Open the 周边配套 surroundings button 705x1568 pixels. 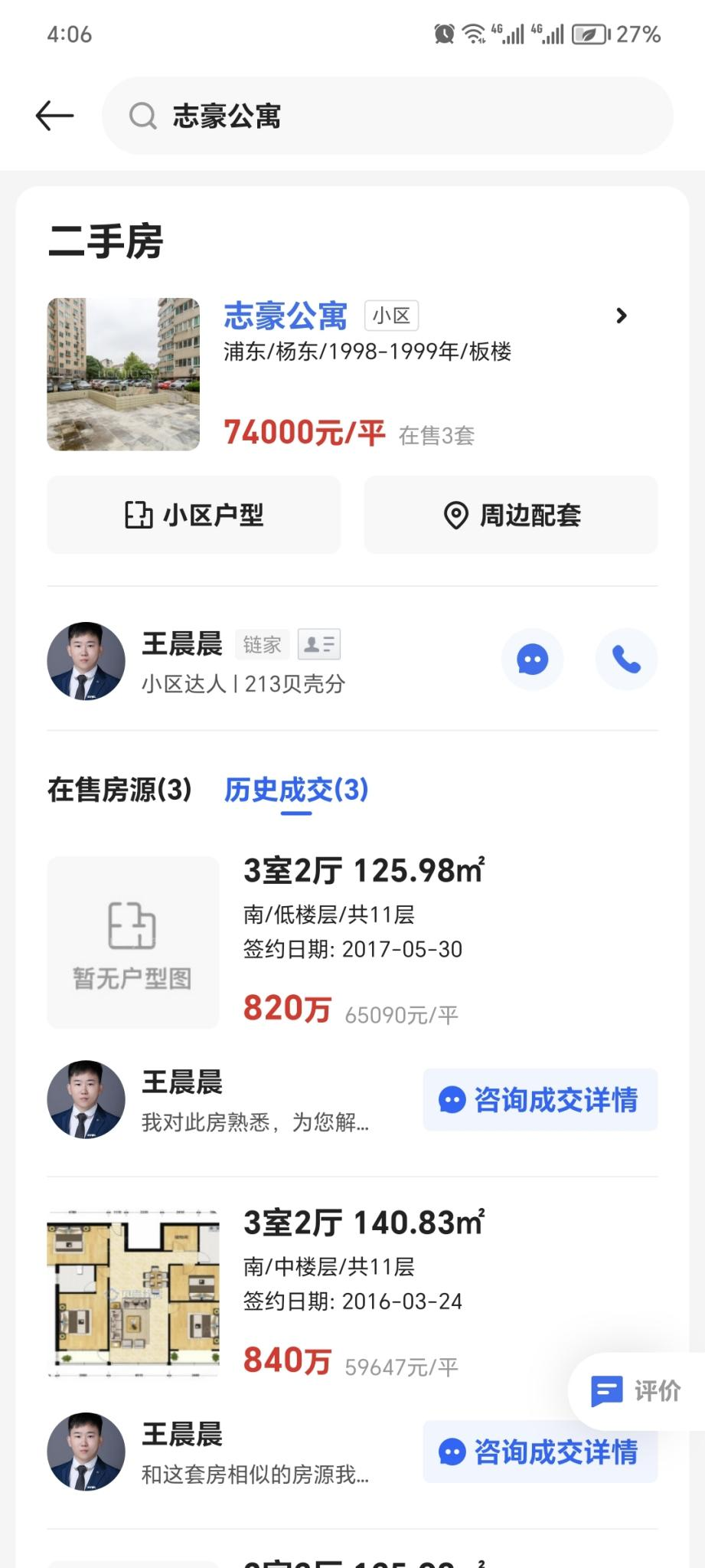point(509,515)
